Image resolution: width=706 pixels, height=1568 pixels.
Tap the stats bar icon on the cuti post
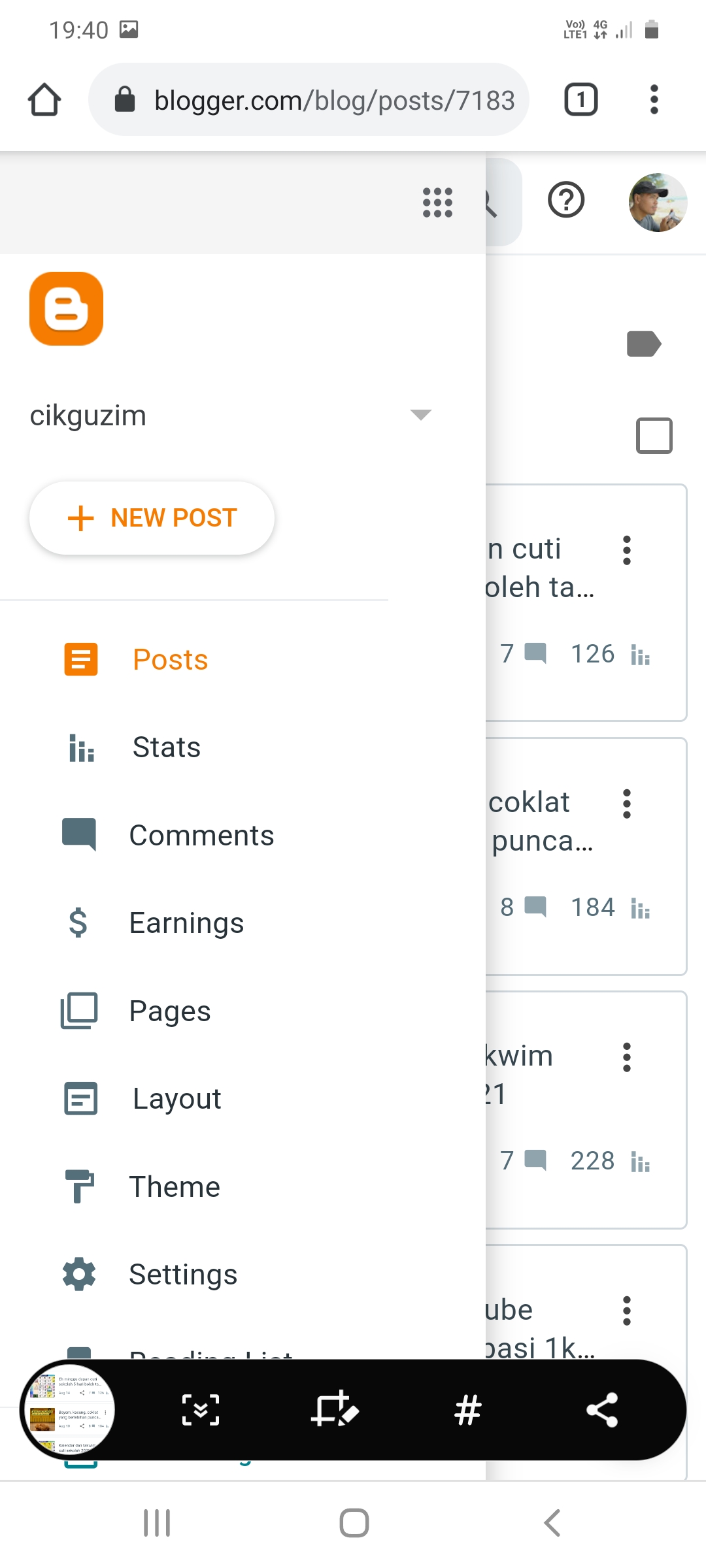tap(641, 654)
